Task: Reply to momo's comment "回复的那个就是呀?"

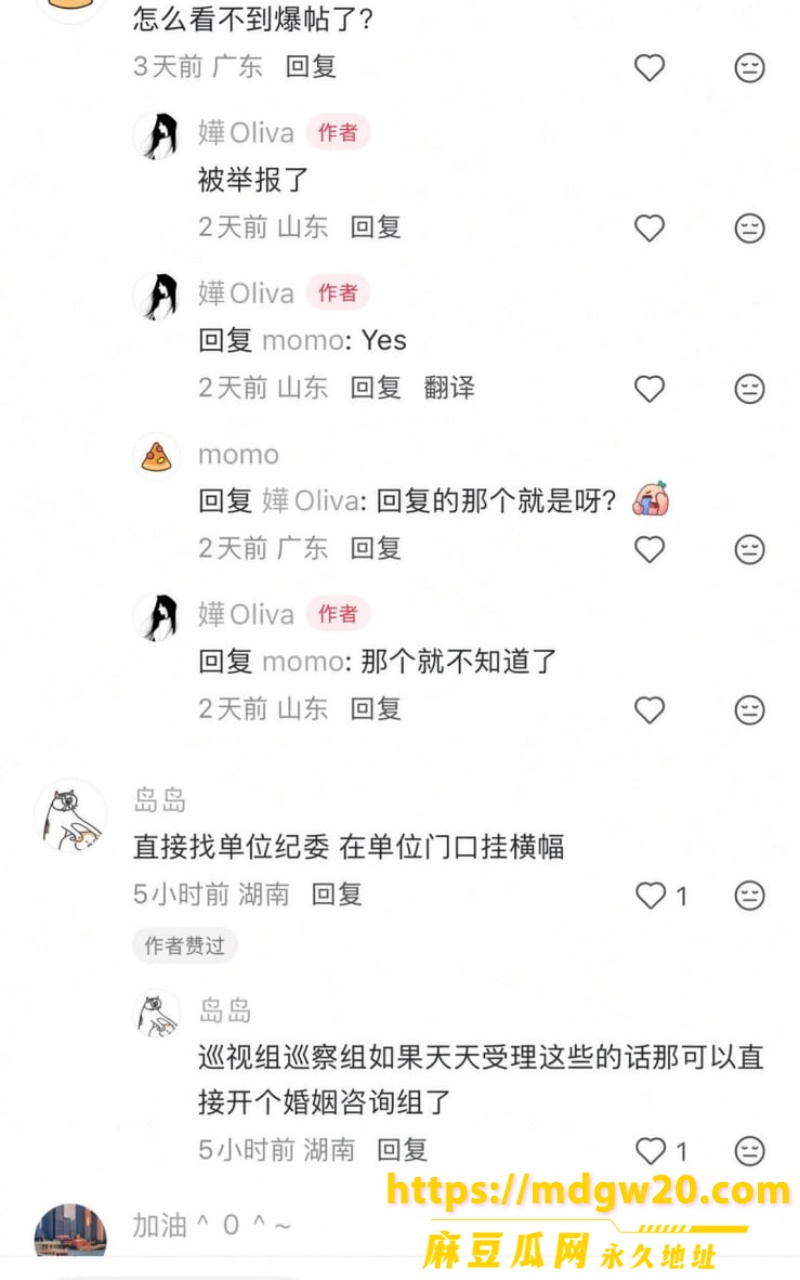Action: 375,548
